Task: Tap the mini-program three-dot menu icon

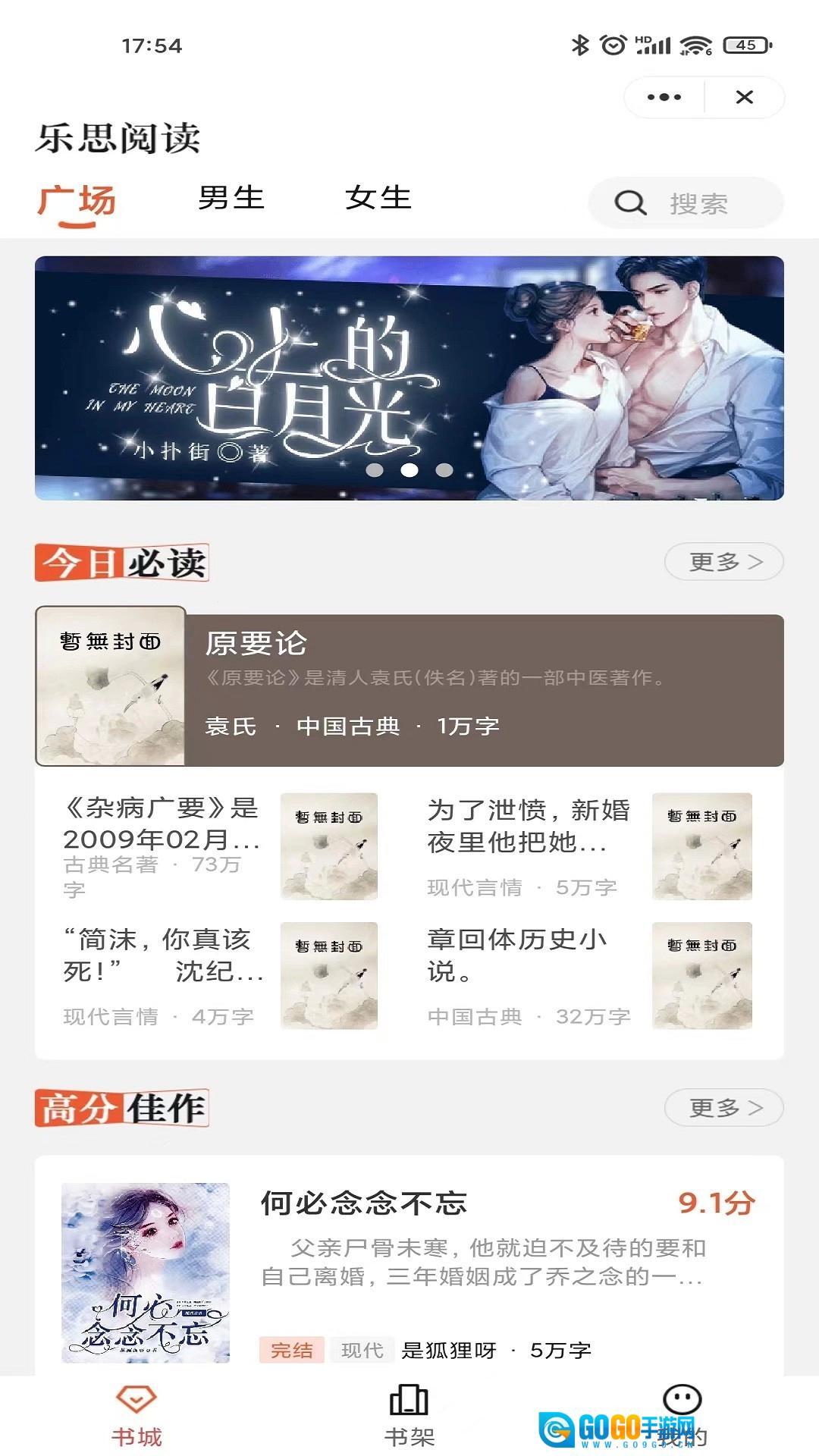Action: [x=664, y=97]
